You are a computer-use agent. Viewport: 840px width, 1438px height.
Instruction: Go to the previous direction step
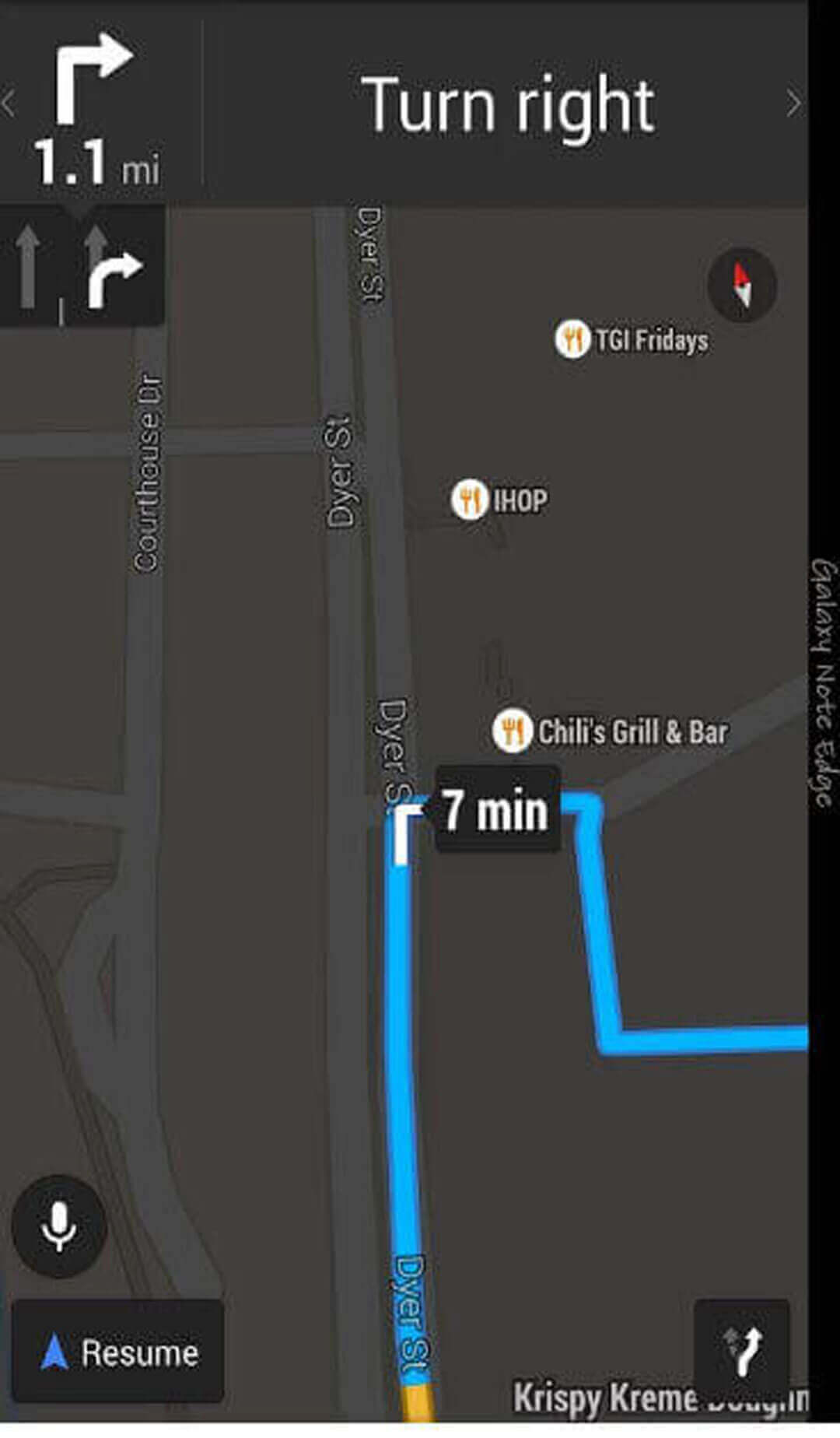[9, 103]
